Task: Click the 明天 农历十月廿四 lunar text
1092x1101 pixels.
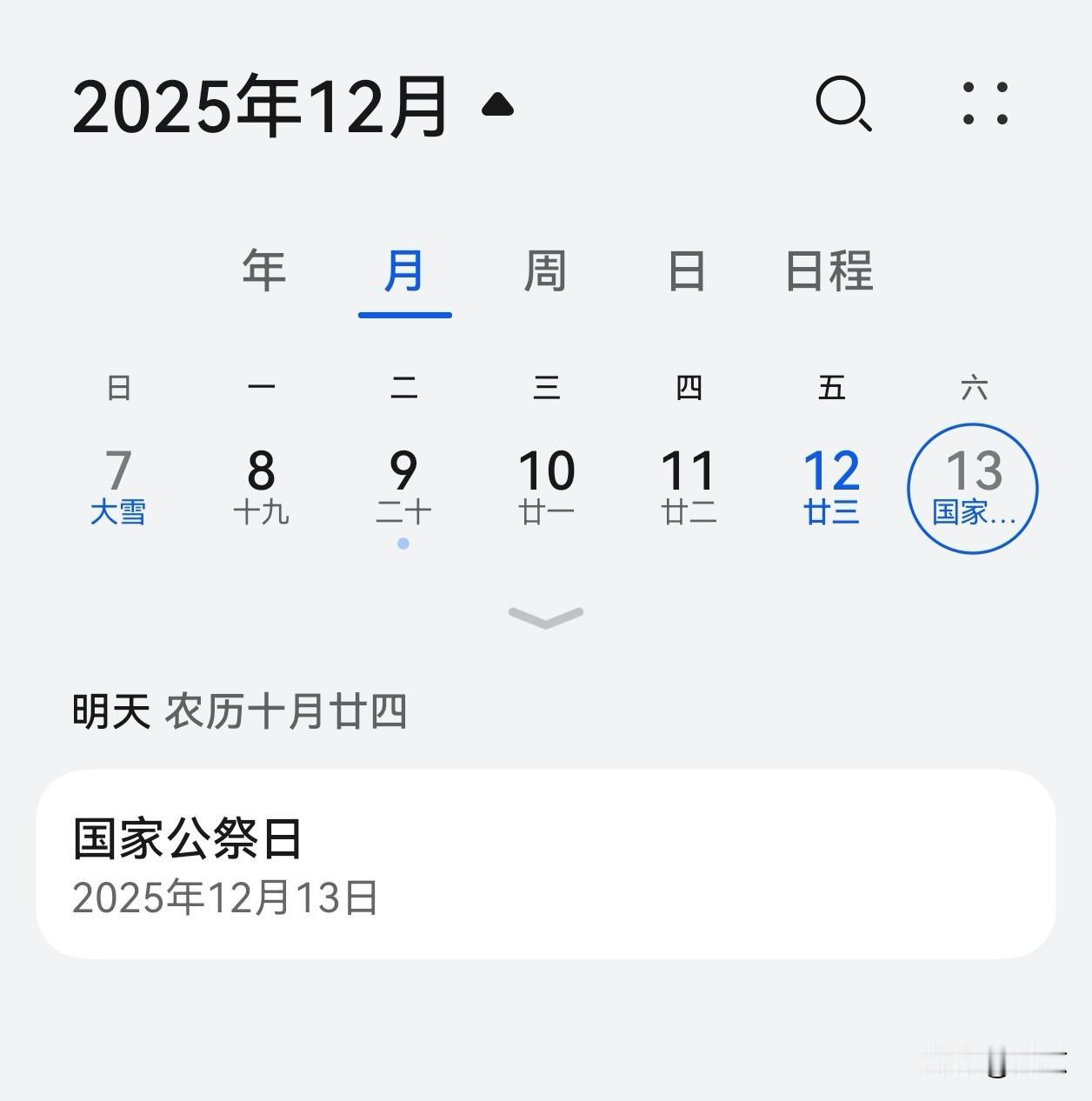Action: coord(239,711)
